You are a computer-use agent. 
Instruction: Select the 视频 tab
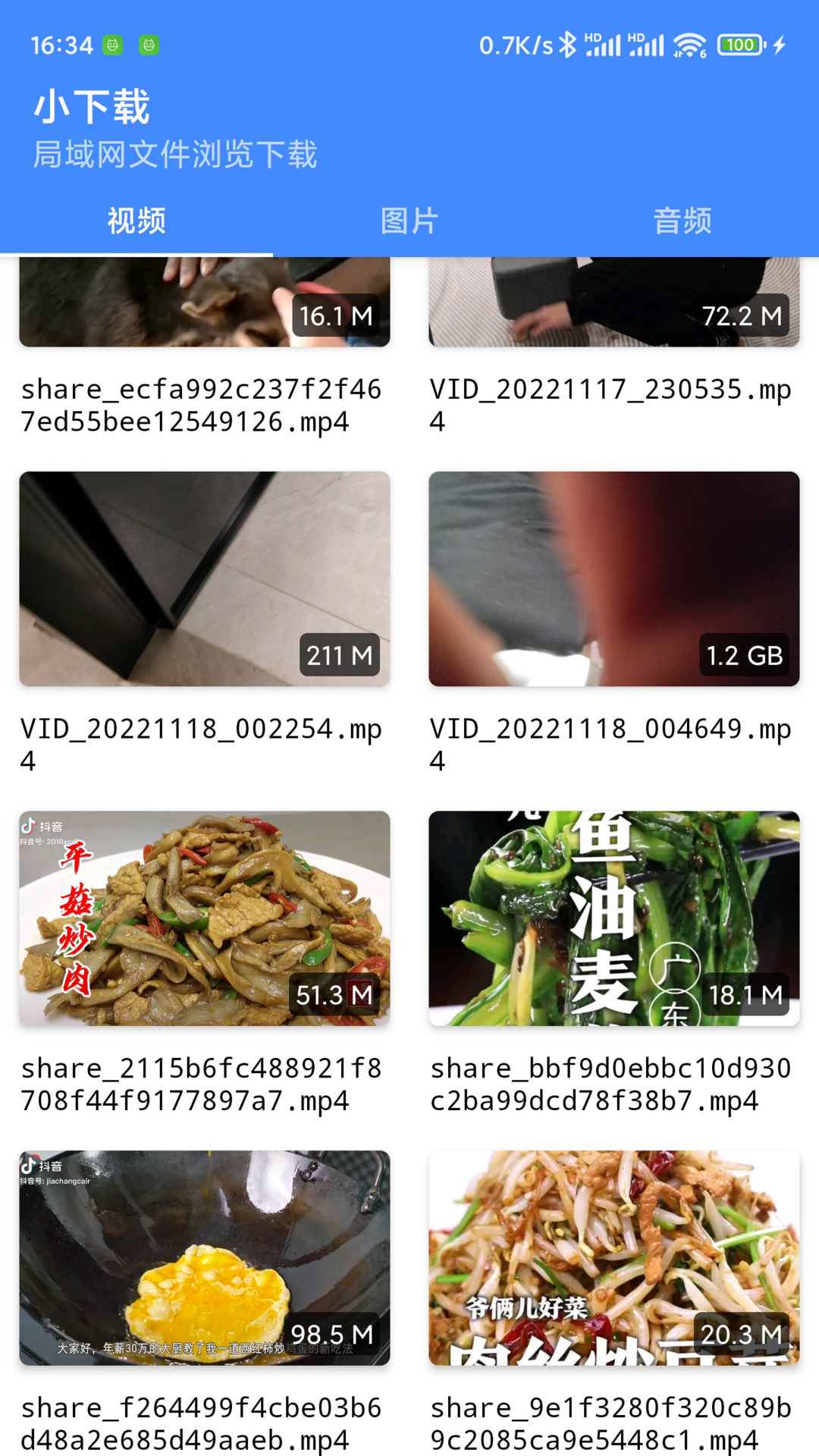click(136, 221)
